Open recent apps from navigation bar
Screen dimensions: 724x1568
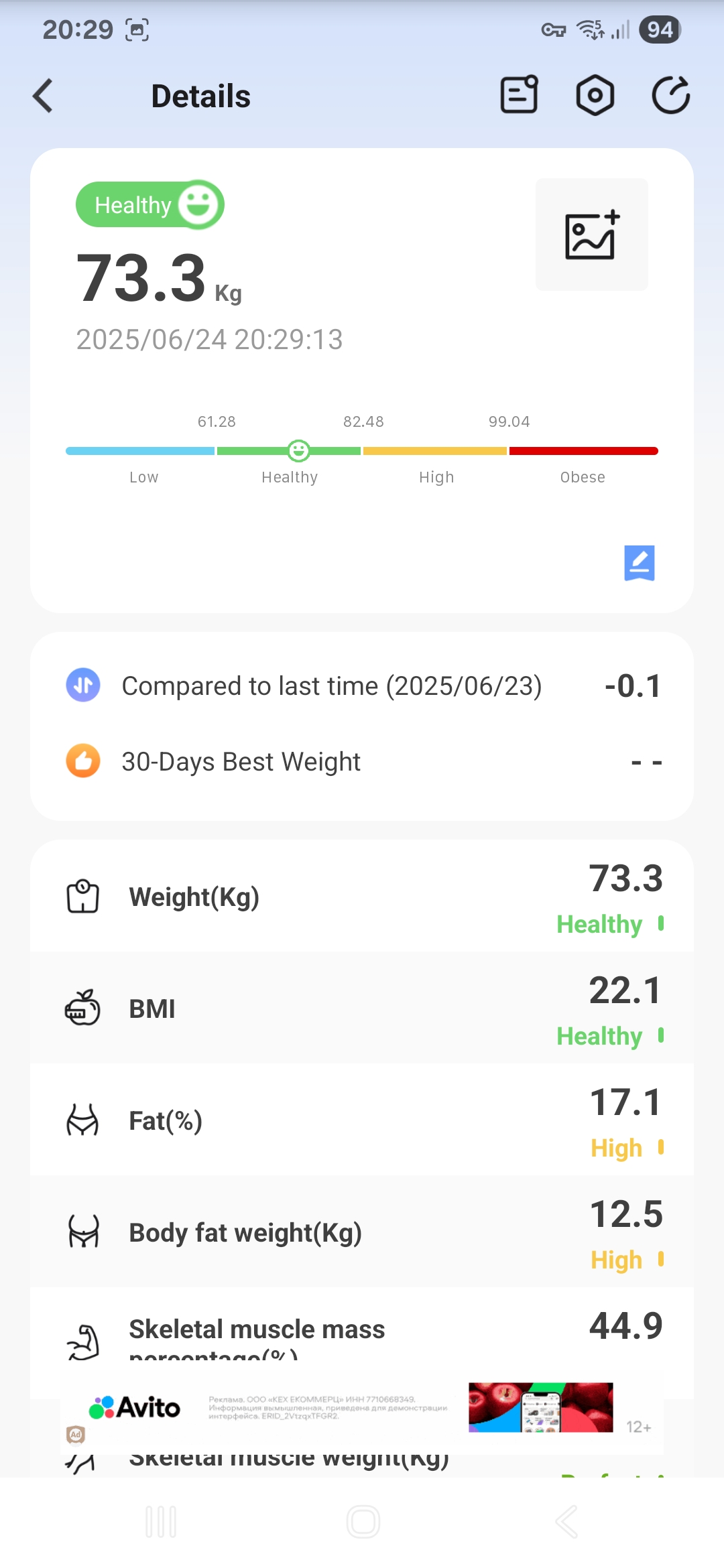point(161,1522)
